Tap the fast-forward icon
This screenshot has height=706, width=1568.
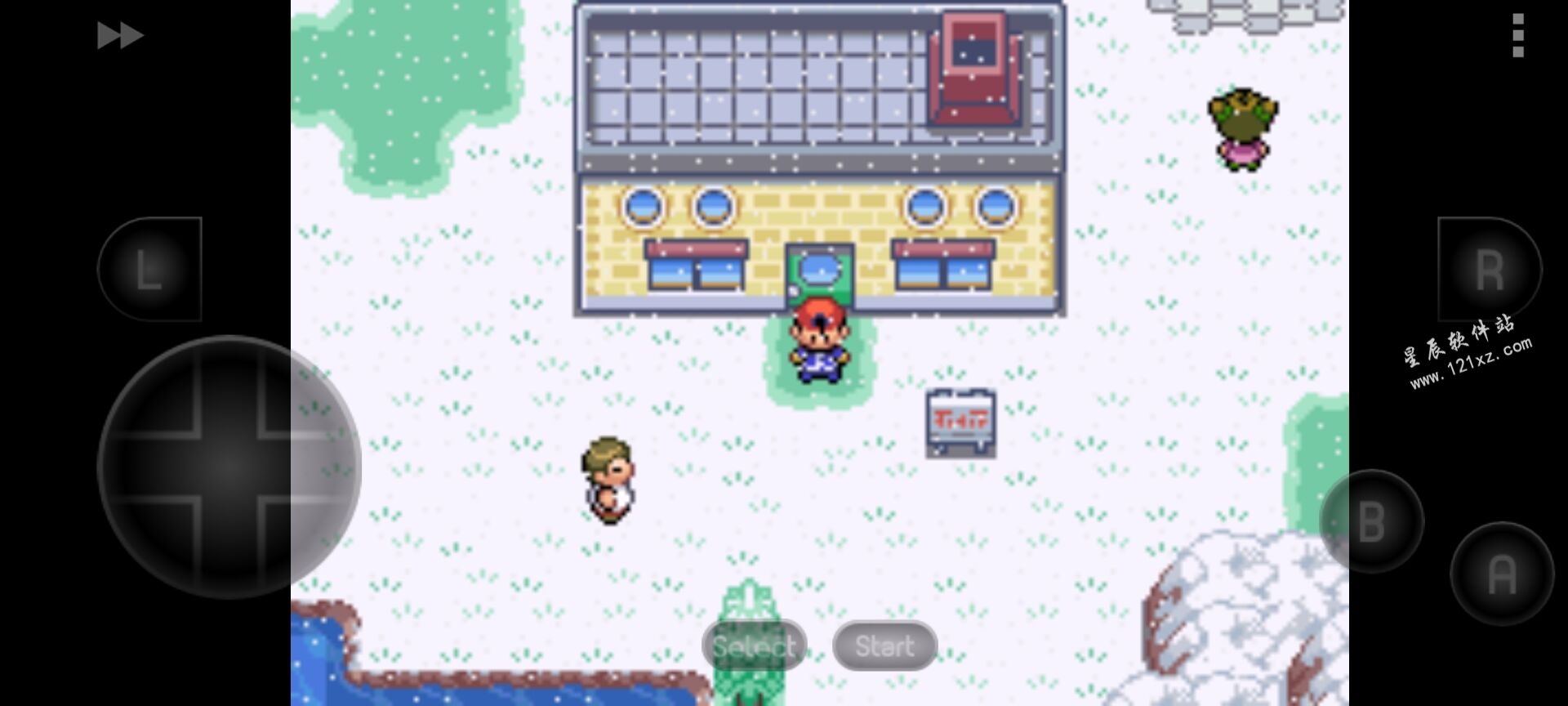click(120, 35)
